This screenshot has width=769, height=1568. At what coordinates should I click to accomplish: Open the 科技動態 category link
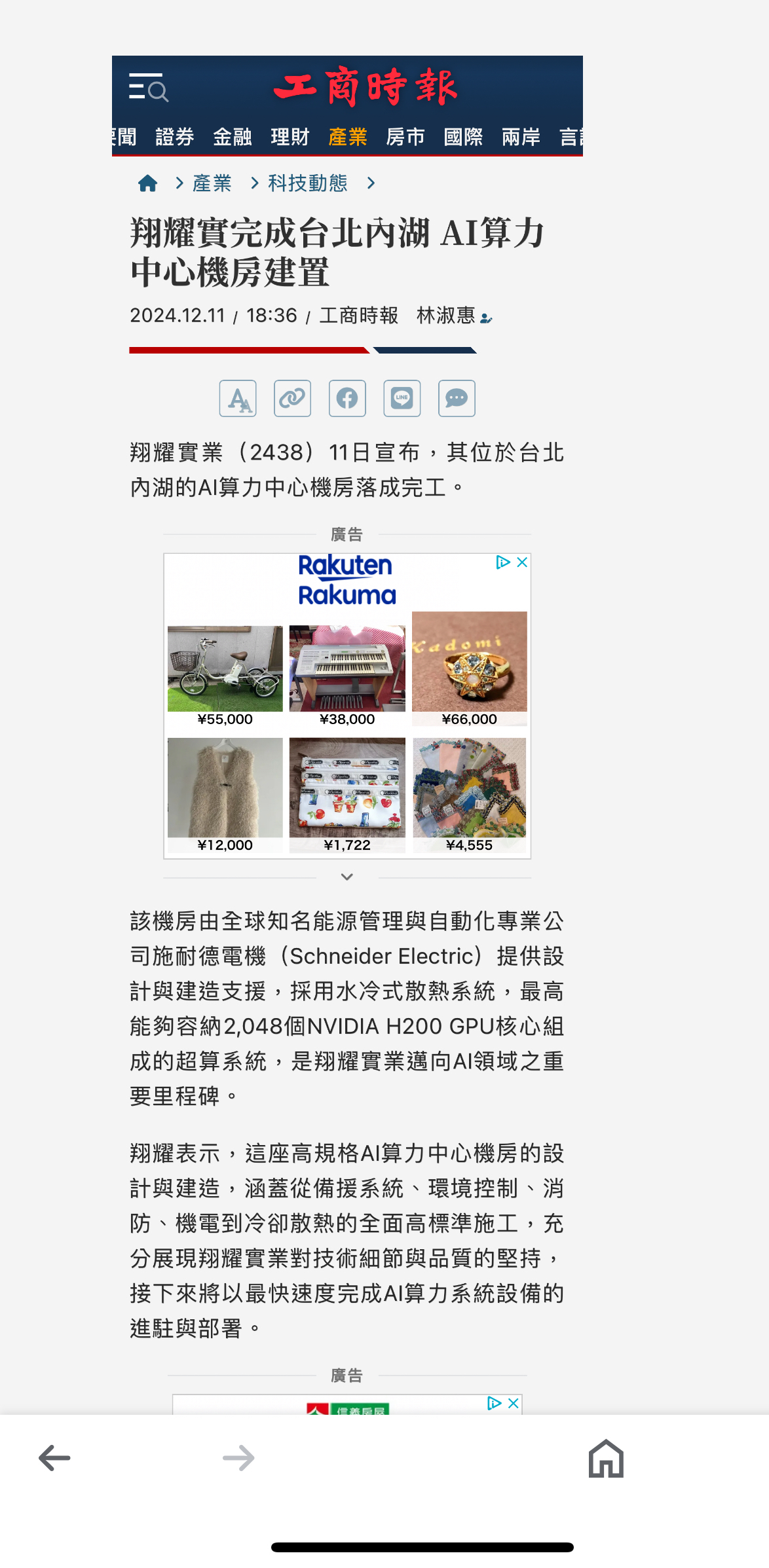click(308, 183)
